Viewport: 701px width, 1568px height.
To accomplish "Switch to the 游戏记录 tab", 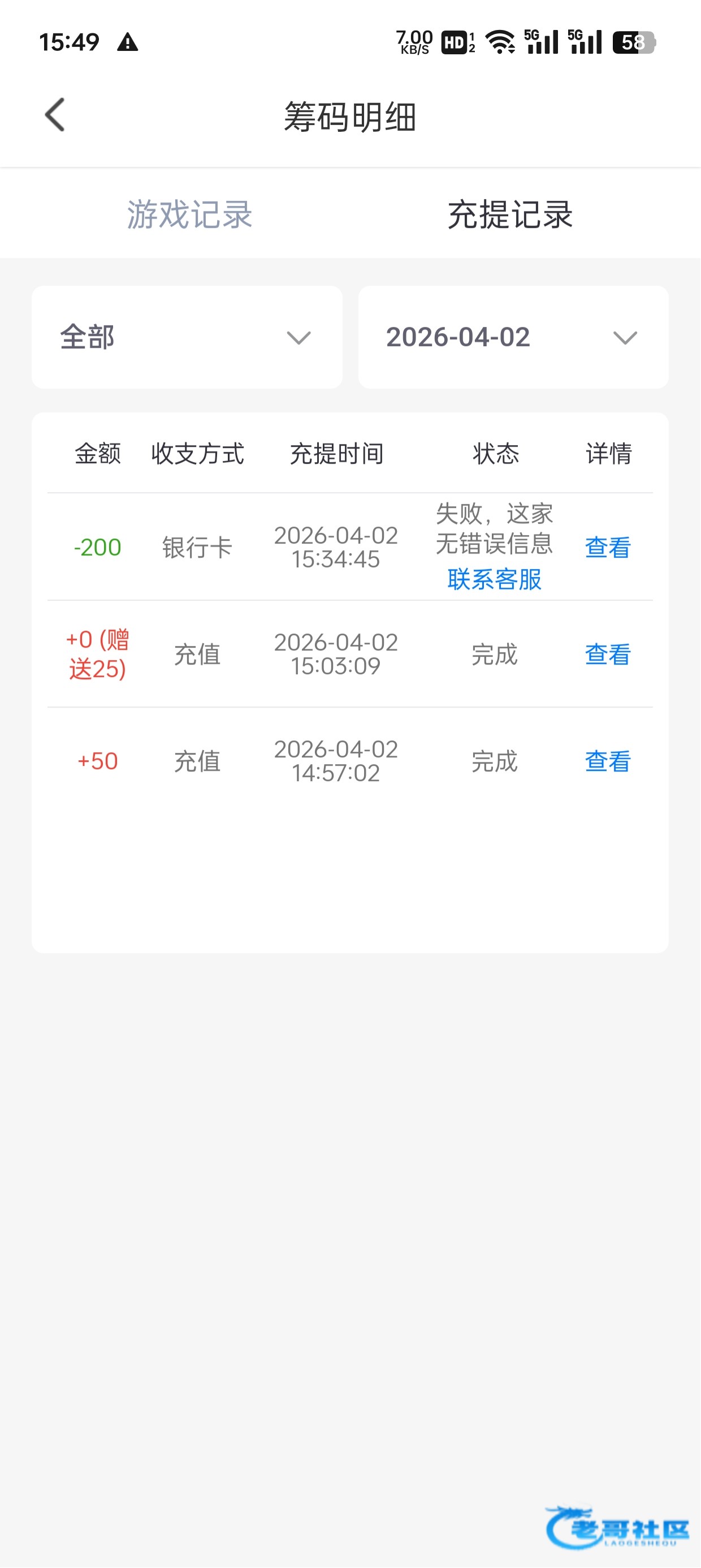I will [189, 214].
